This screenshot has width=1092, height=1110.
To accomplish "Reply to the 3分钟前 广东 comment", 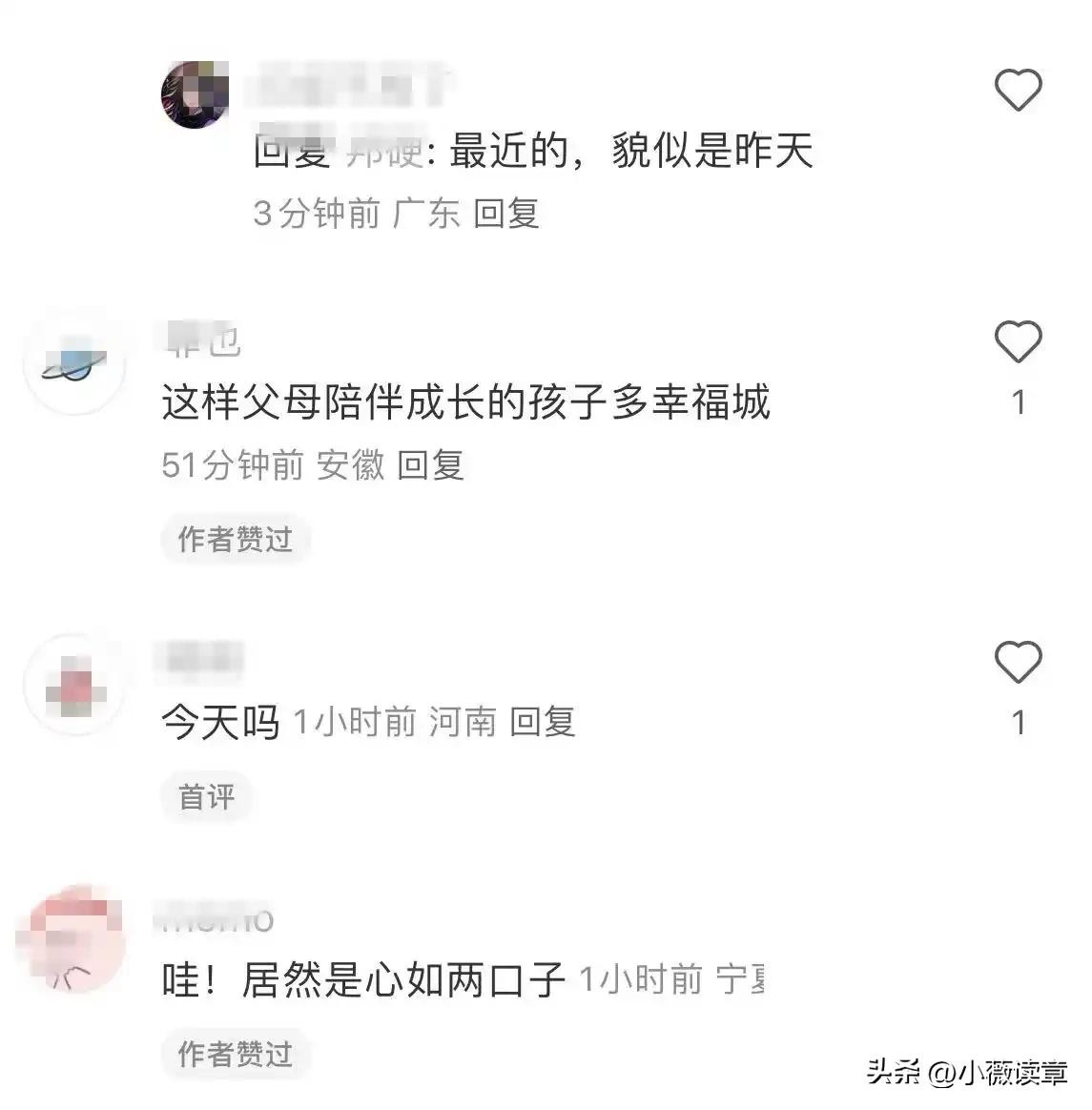I will 506,213.
